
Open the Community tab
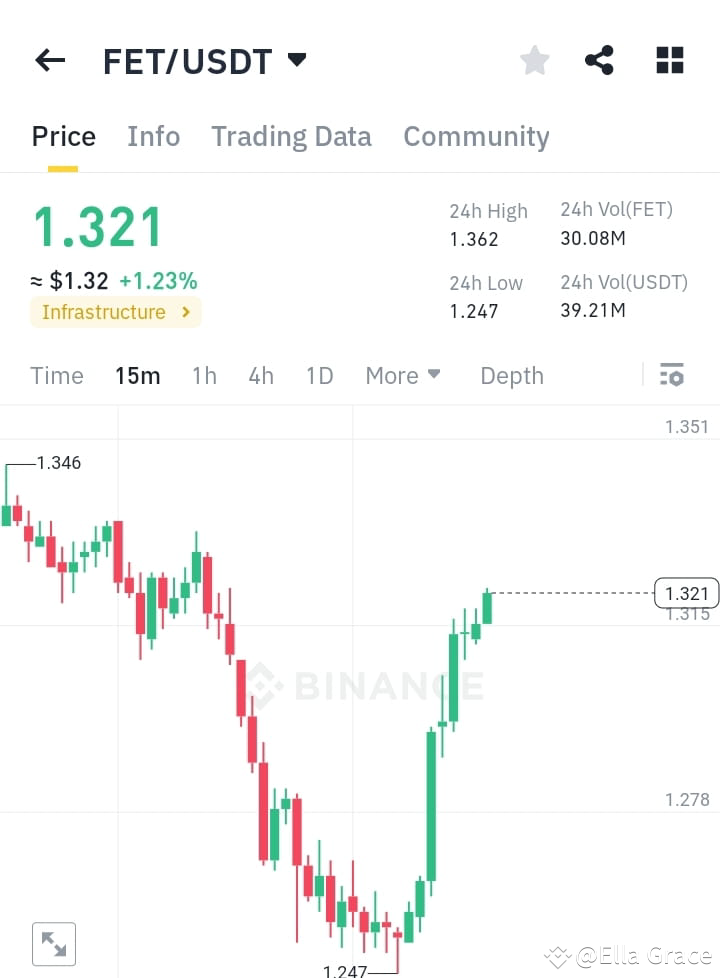tap(476, 137)
